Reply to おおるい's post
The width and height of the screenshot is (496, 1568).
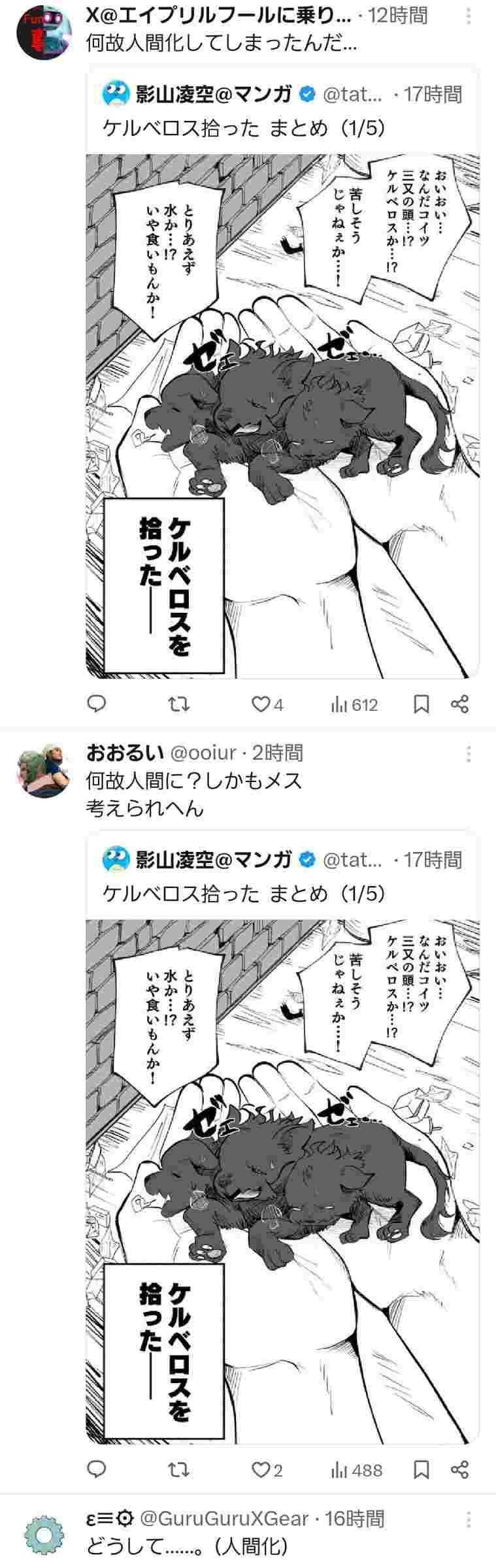(x=97, y=1469)
